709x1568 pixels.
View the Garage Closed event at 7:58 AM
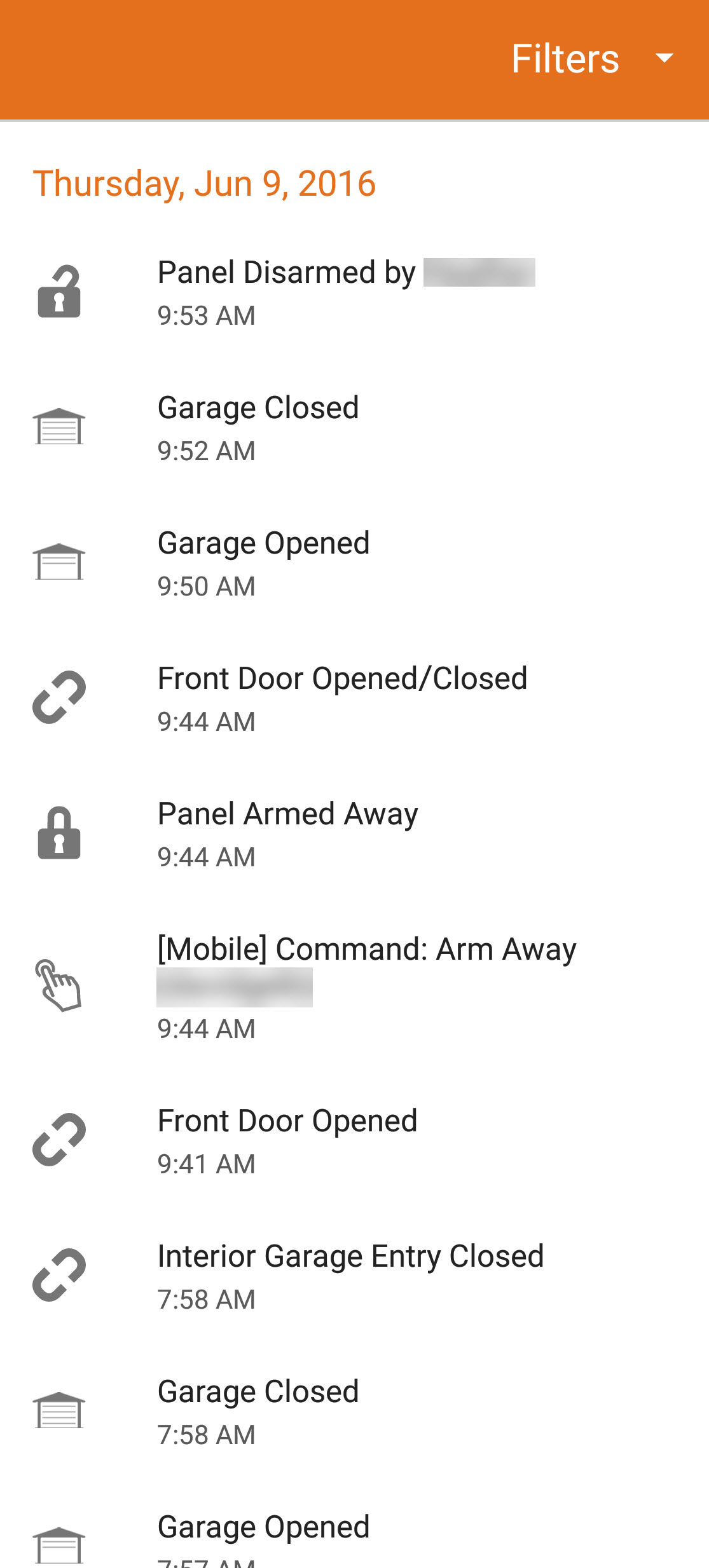pyautogui.click(x=354, y=1412)
